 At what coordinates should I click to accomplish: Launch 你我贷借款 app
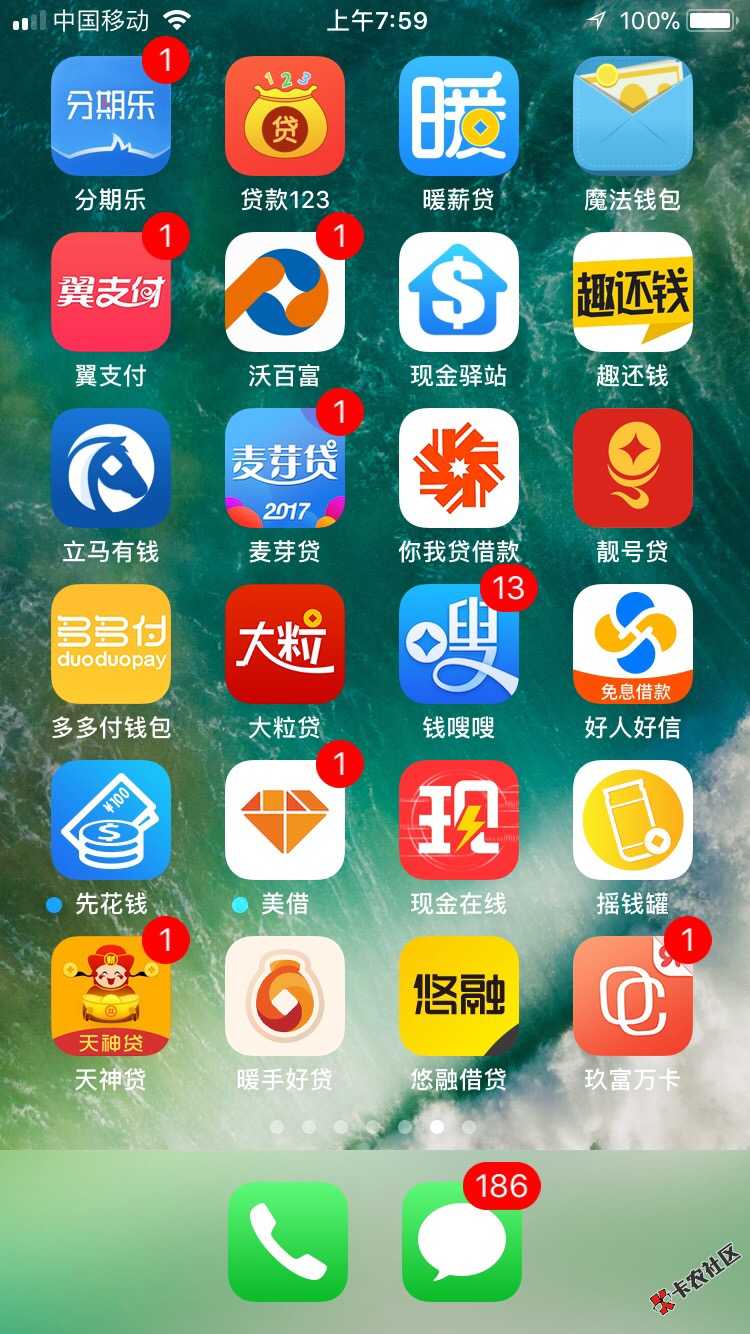[458, 468]
